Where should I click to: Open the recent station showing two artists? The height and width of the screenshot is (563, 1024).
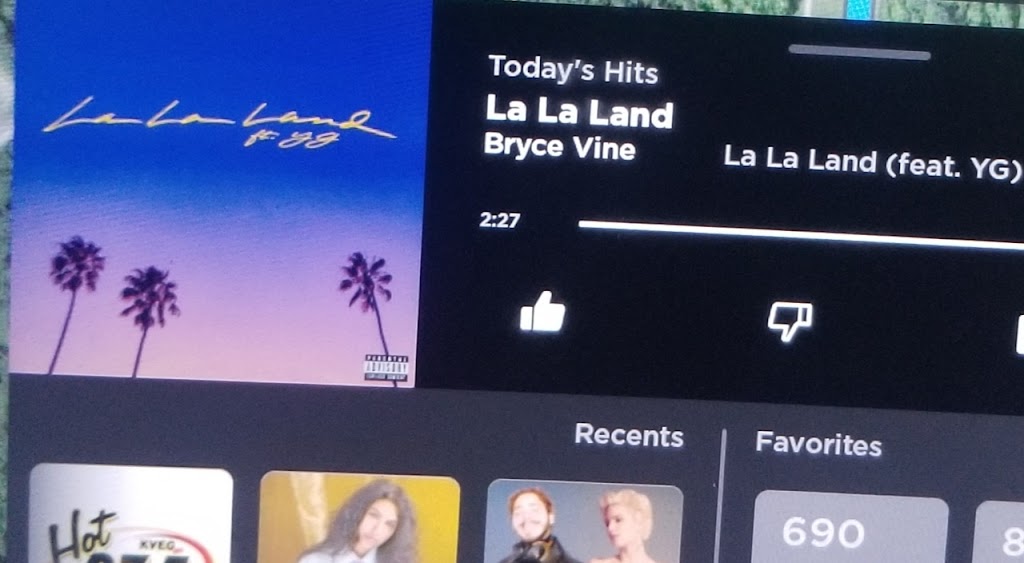[x=584, y=522]
